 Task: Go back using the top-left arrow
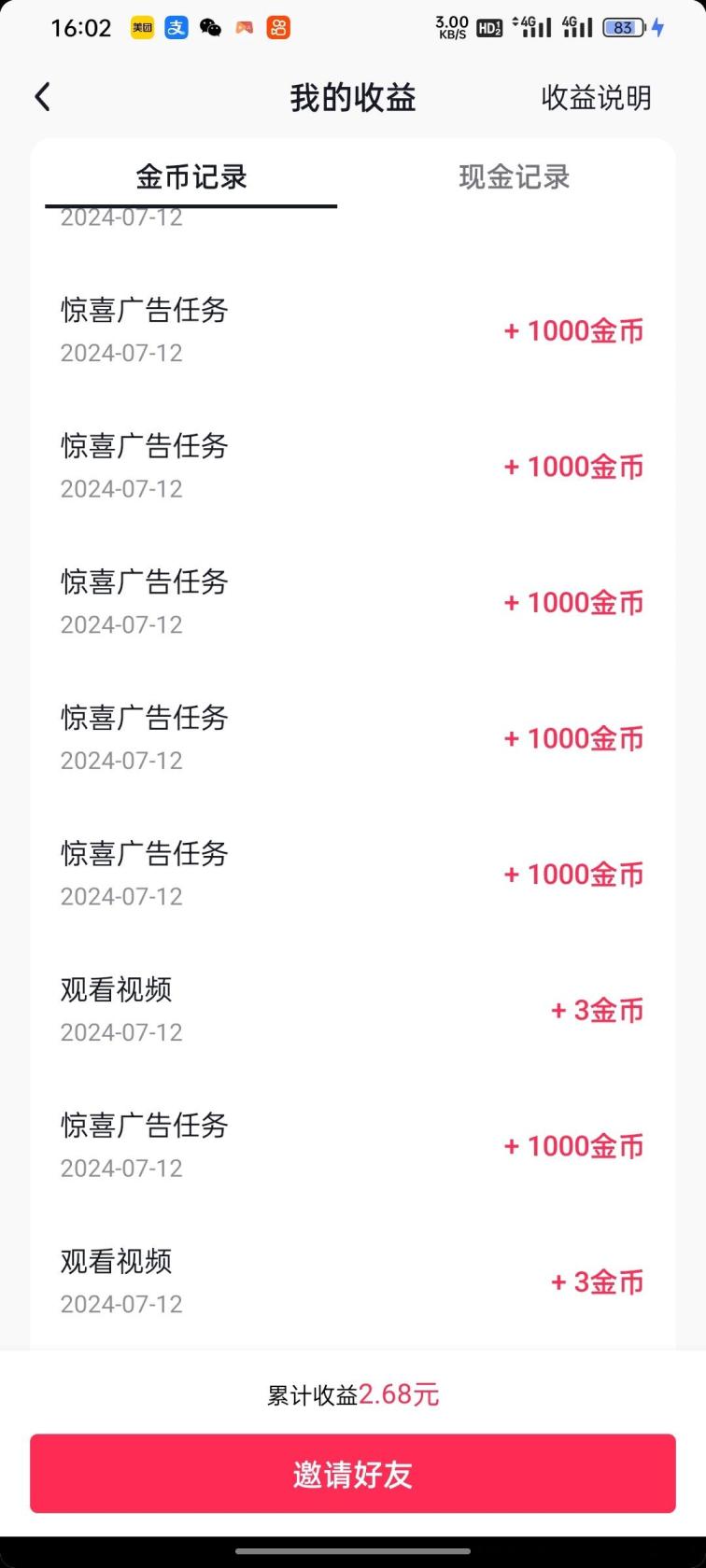tap(42, 97)
